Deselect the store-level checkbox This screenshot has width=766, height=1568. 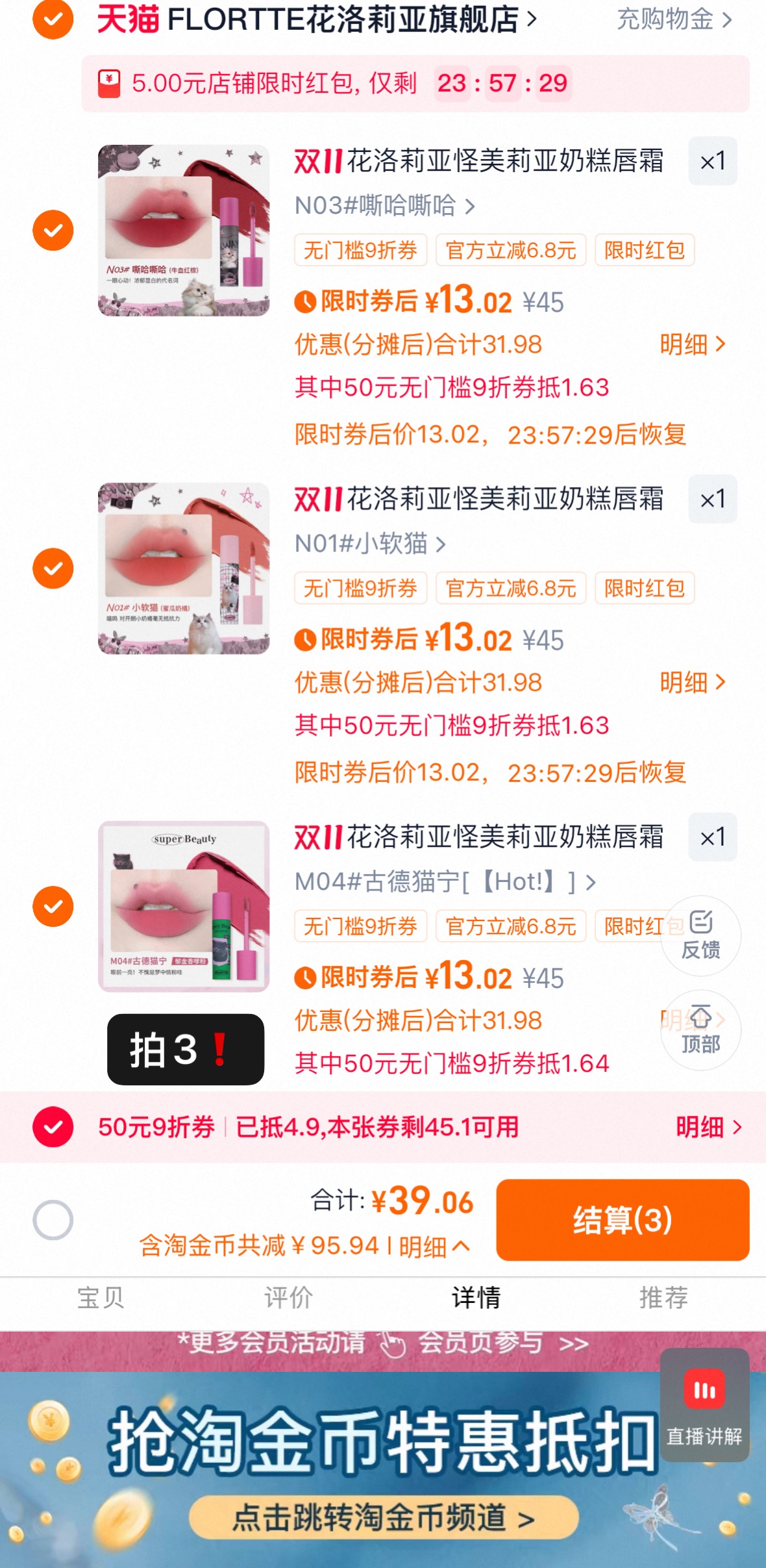(x=52, y=19)
